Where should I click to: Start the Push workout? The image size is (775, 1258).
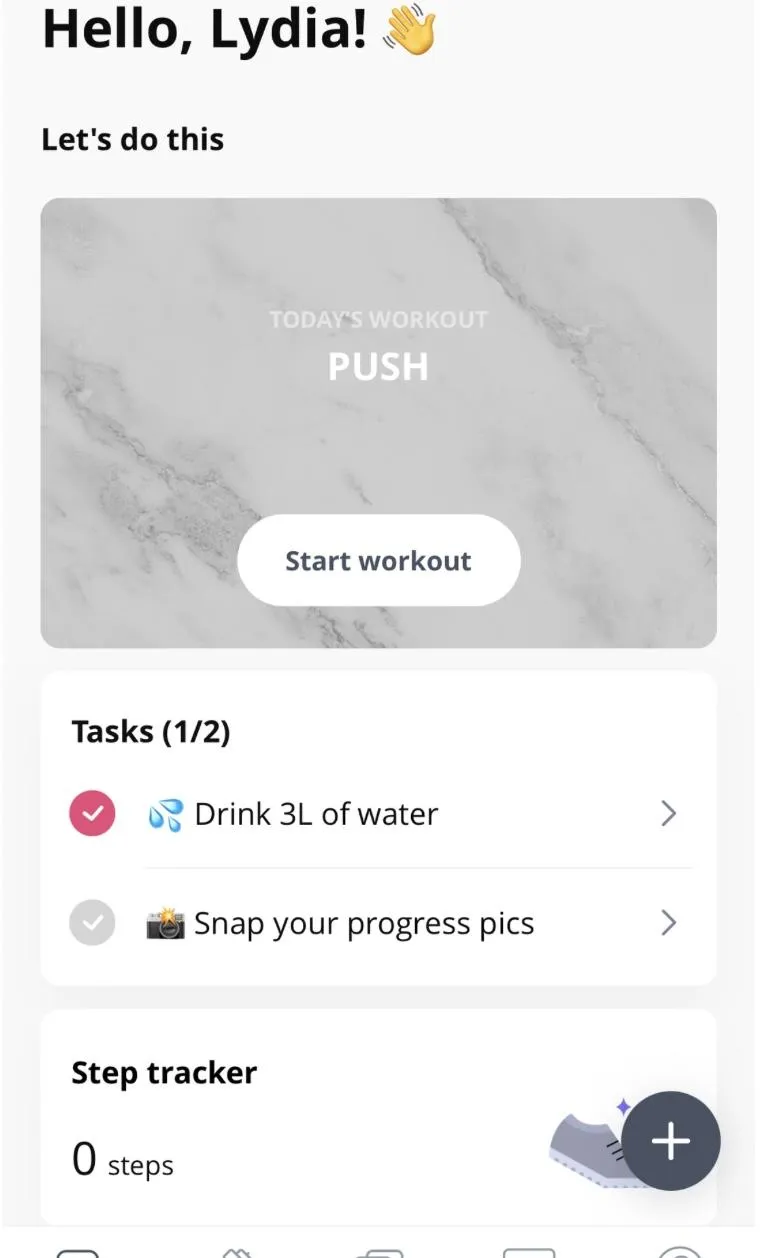click(x=378, y=561)
